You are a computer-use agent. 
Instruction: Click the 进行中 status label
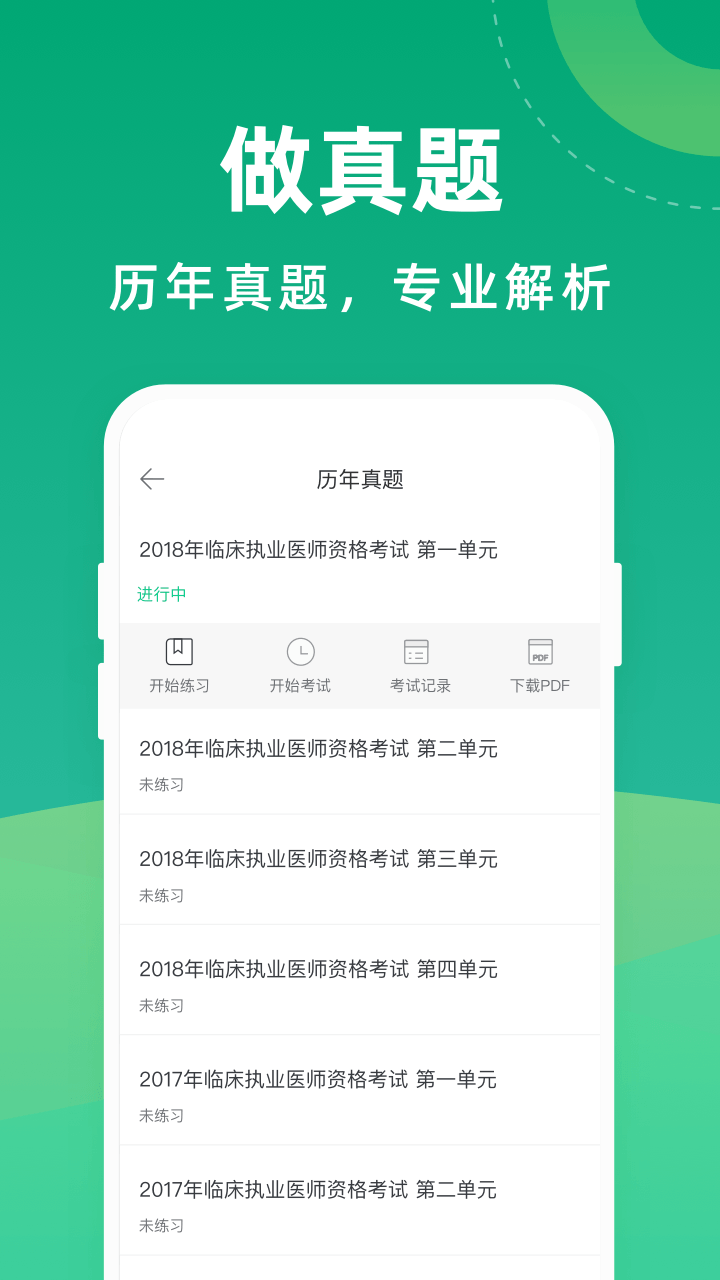[161, 593]
